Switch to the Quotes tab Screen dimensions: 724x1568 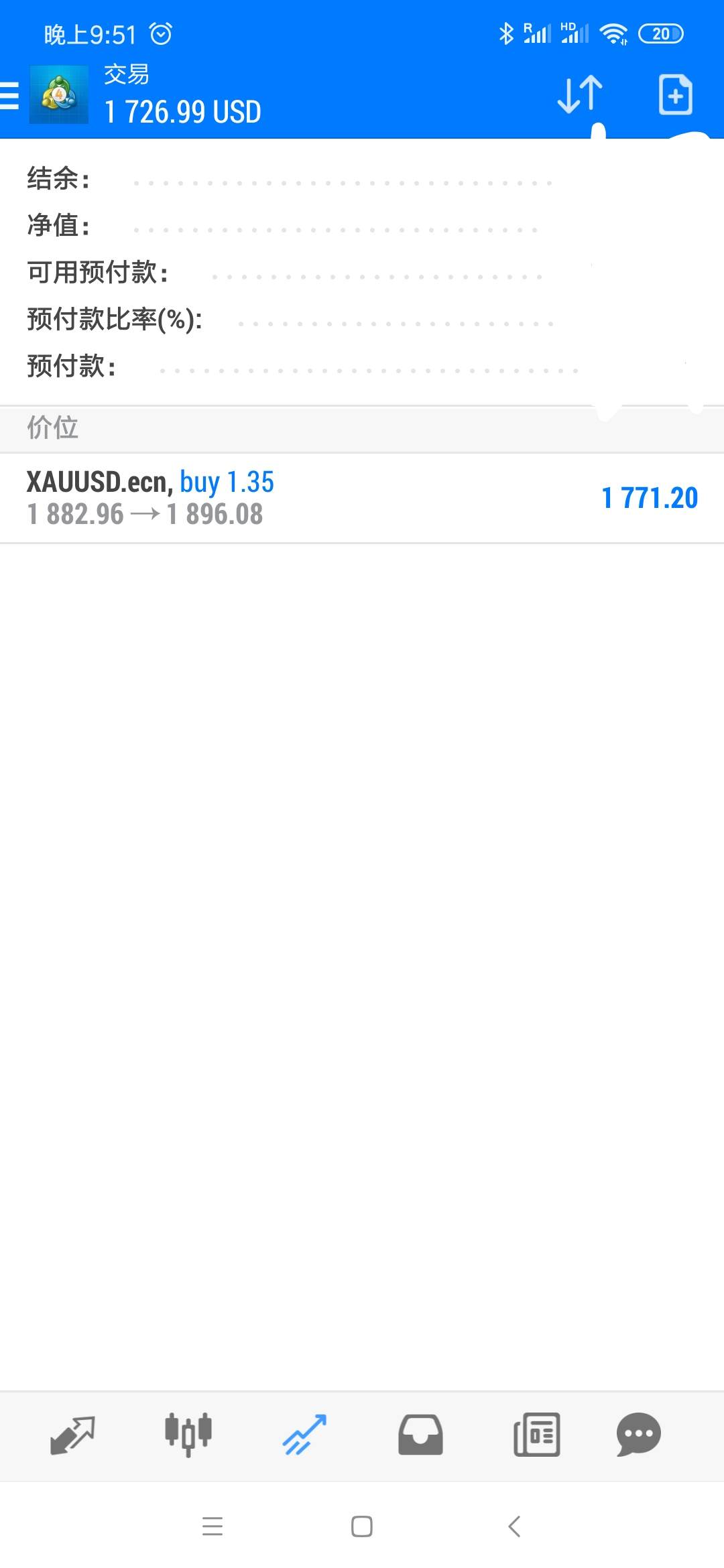coord(72,1435)
